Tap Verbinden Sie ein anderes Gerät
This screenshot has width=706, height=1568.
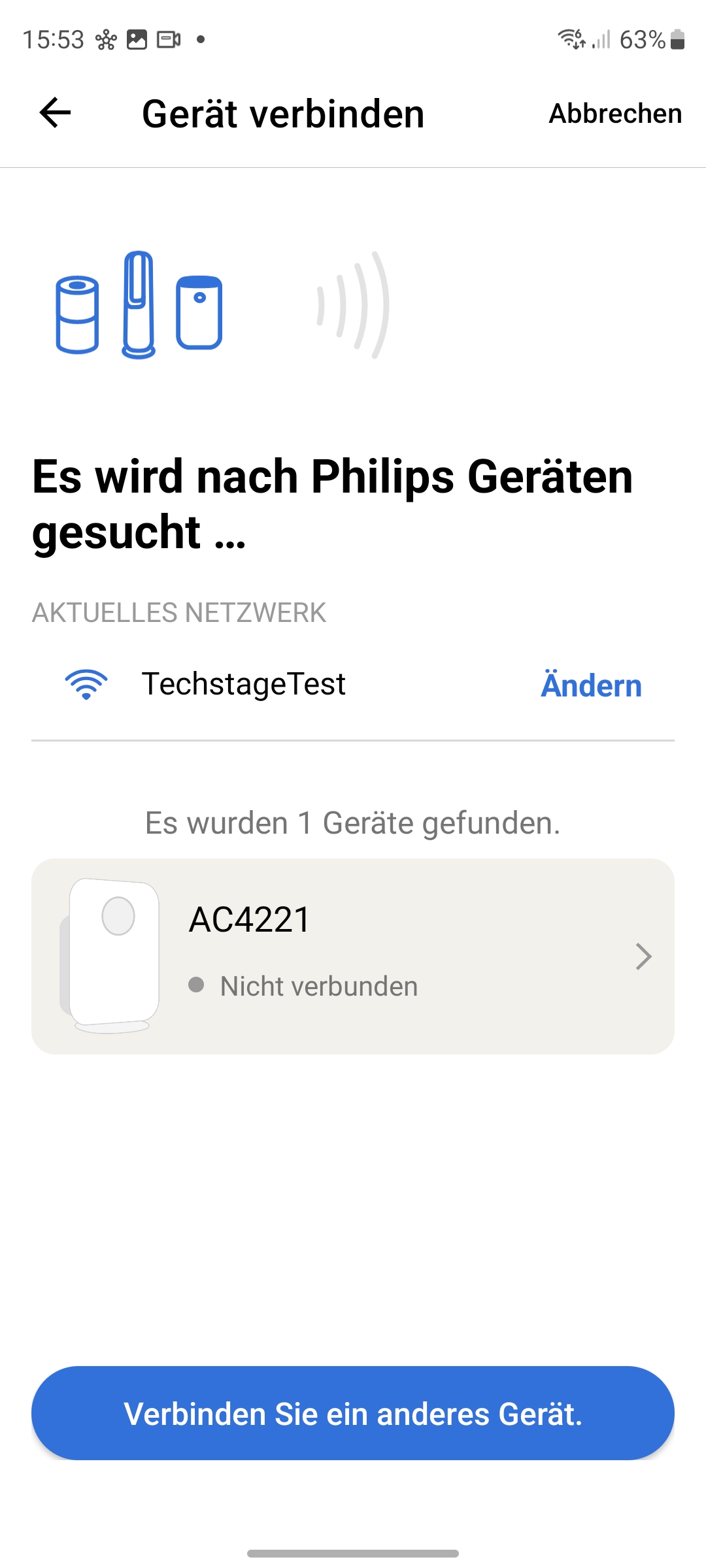tap(353, 1413)
